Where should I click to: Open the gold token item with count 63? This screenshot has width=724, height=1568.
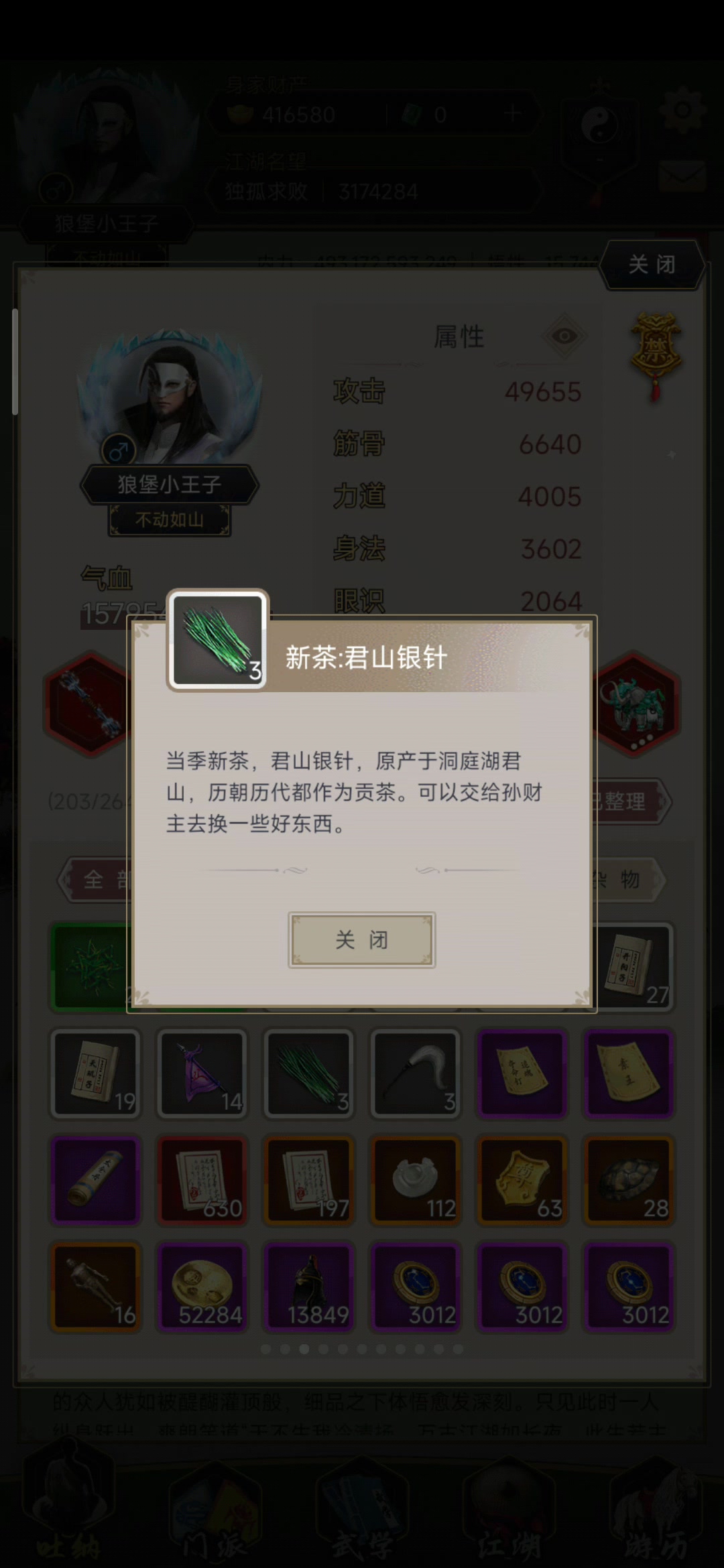[x=522, y=1181]
